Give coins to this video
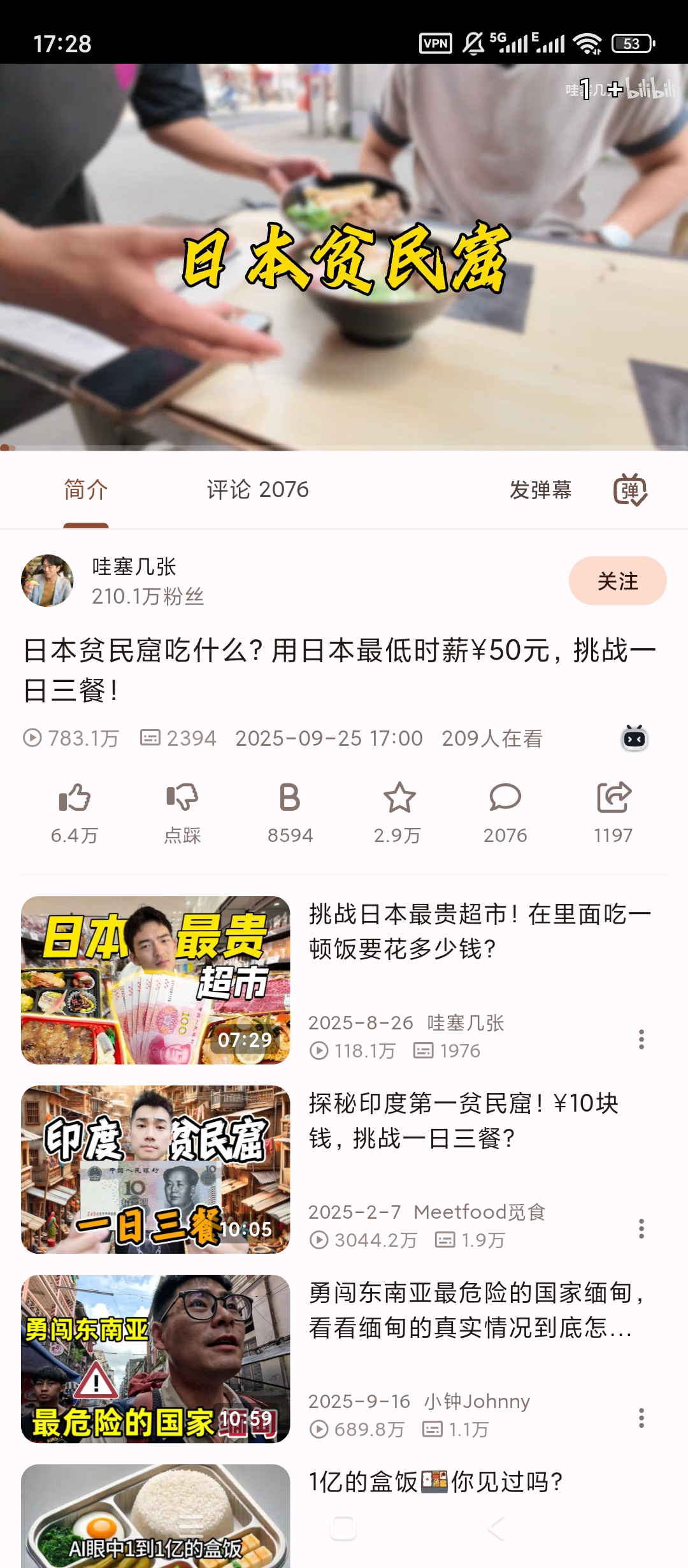Viewport: 688px width, 1568px height. pos(290,797)
